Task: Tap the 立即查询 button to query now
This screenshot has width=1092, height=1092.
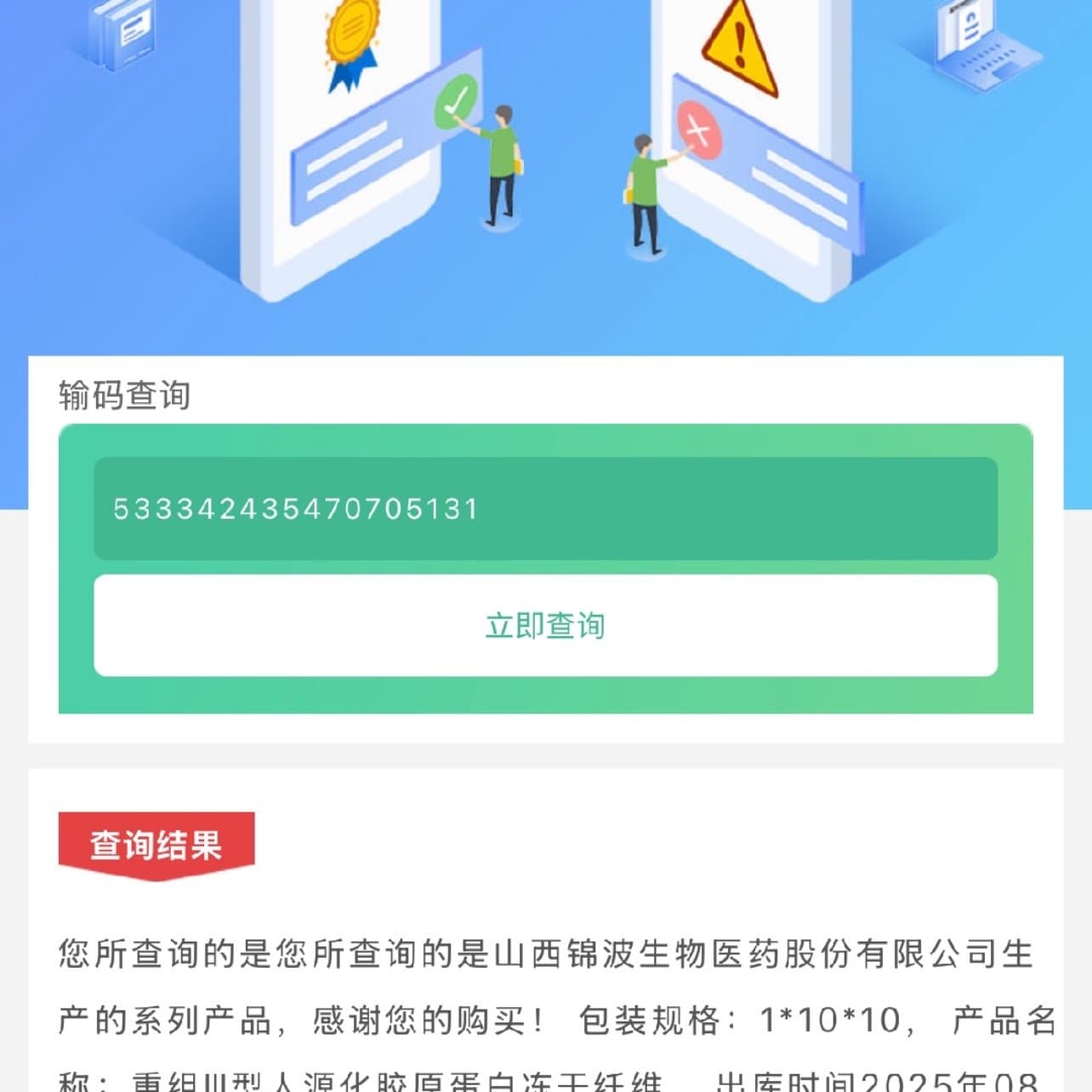Action: 544,626
